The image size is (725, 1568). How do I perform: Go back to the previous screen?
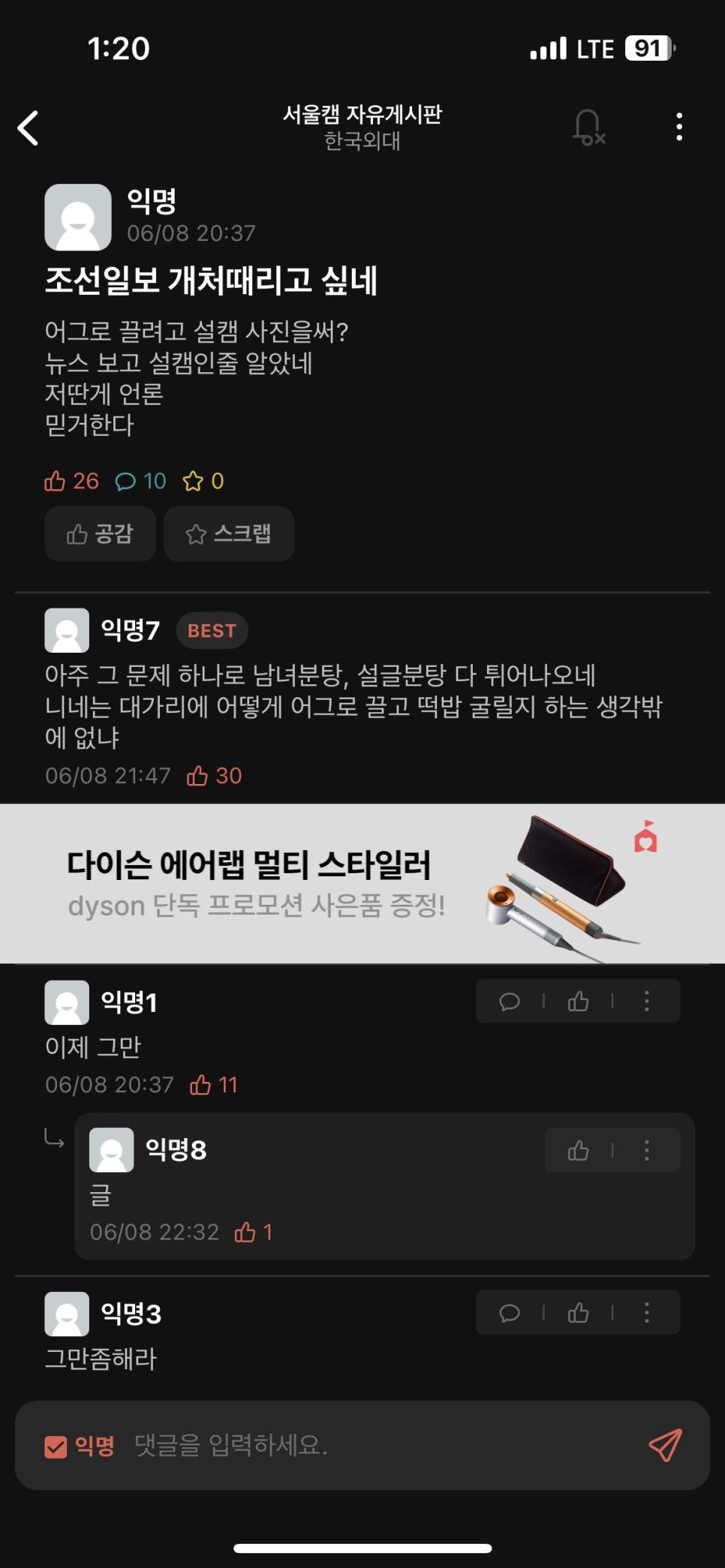coord(29,128)
